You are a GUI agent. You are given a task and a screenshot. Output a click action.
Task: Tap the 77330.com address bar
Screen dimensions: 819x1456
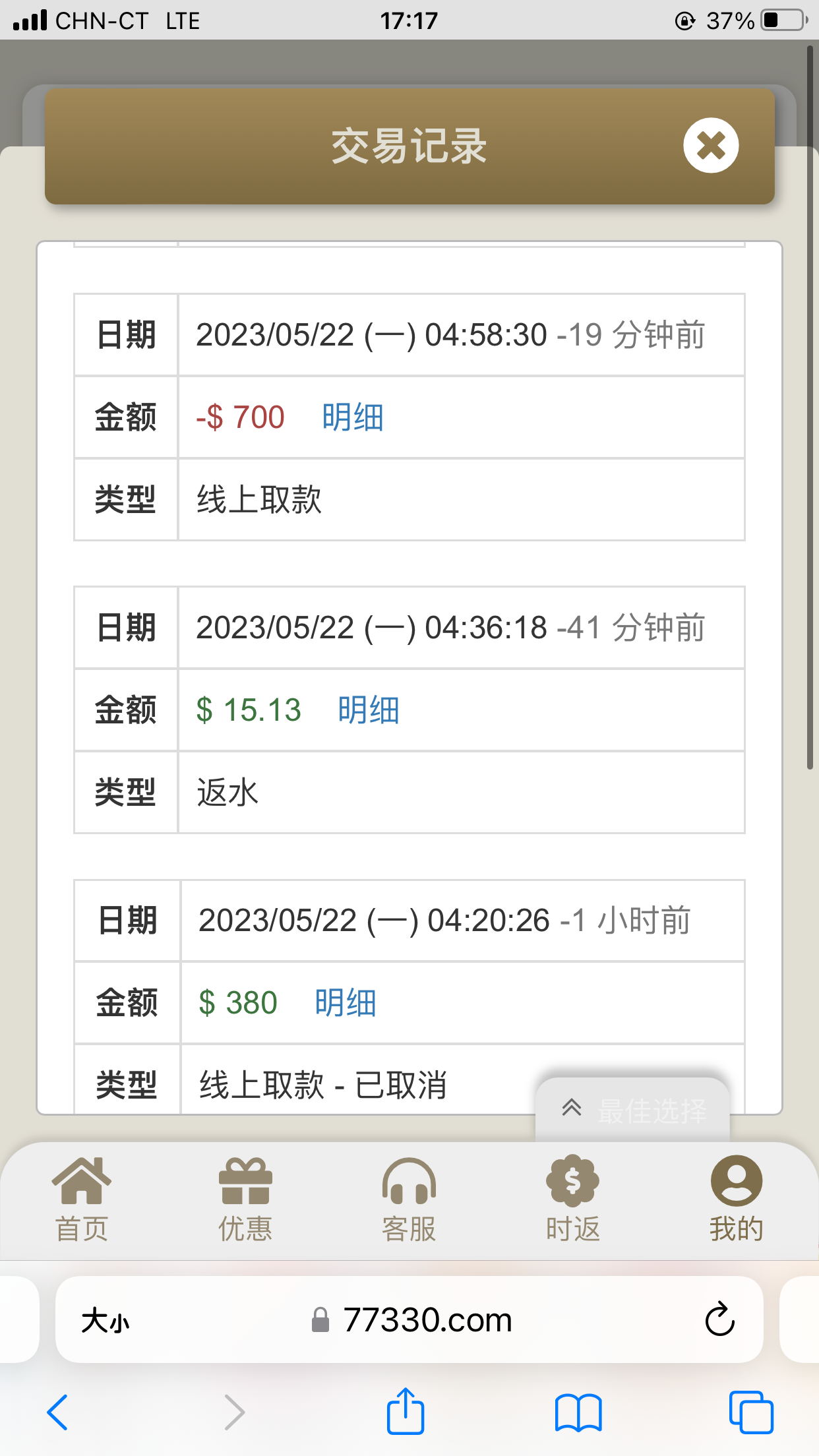tap(422, 1321)
